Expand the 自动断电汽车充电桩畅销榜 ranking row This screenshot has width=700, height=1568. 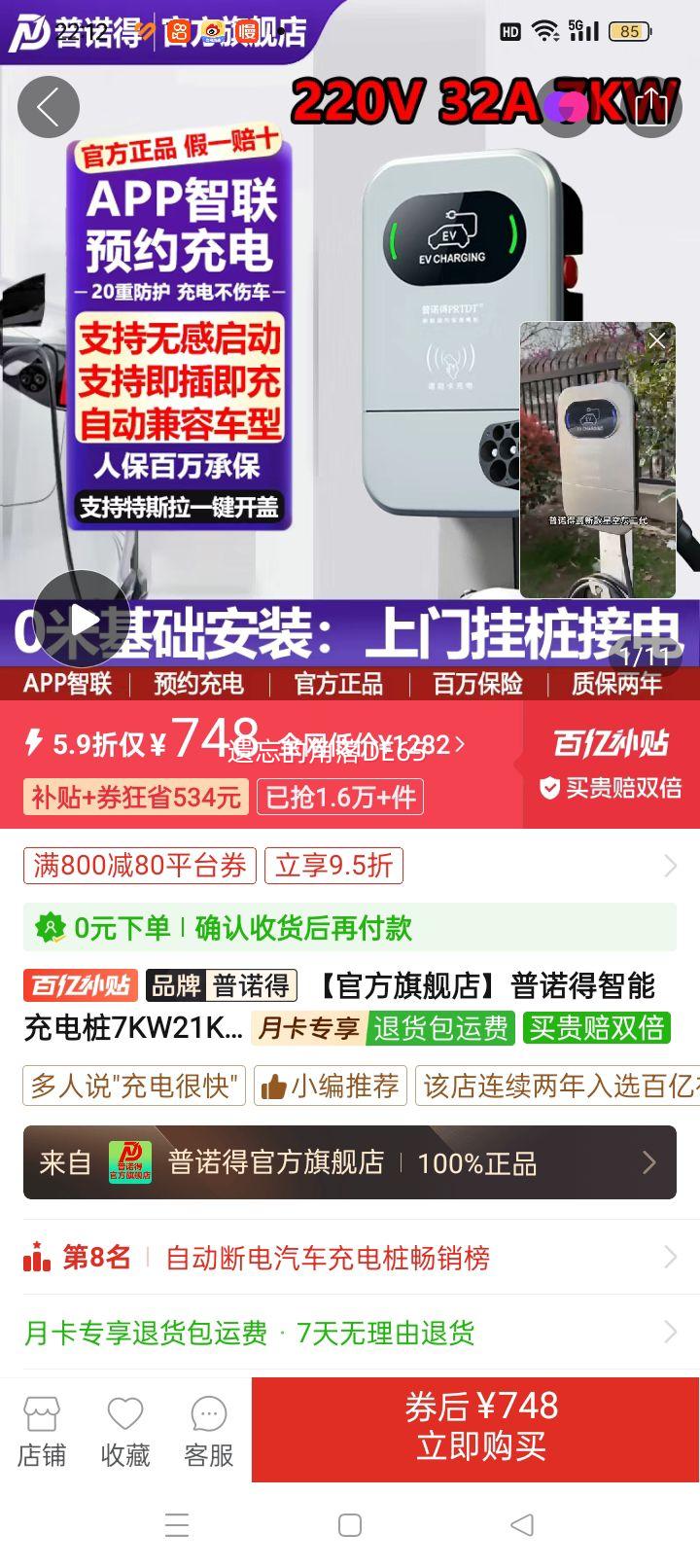667,1258
